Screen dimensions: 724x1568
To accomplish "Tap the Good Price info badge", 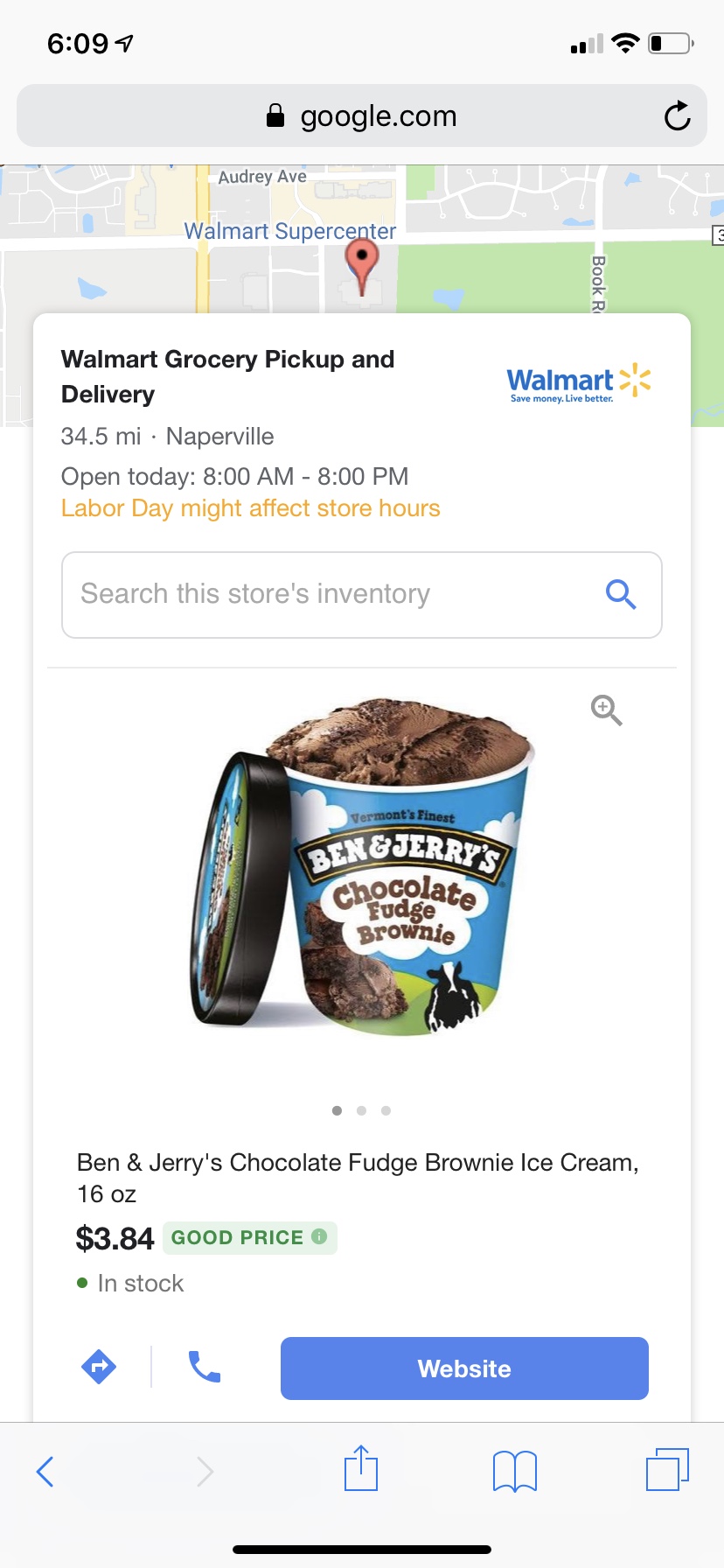I will click(x=249, y=1237).
